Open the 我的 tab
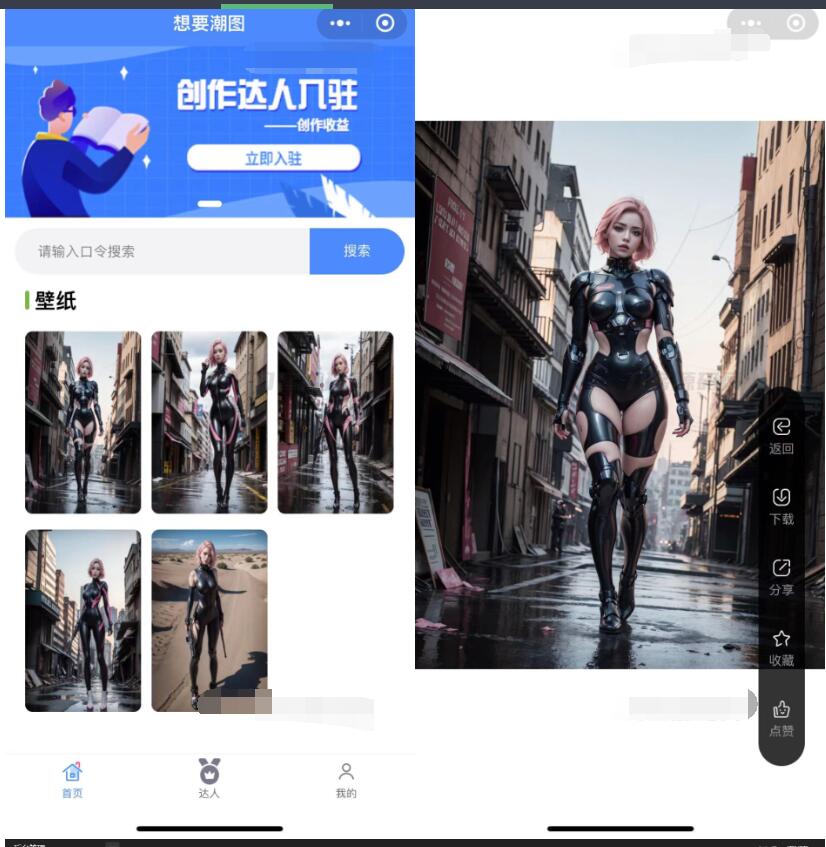Screen dimensions: 826x847 click(346, 779)
